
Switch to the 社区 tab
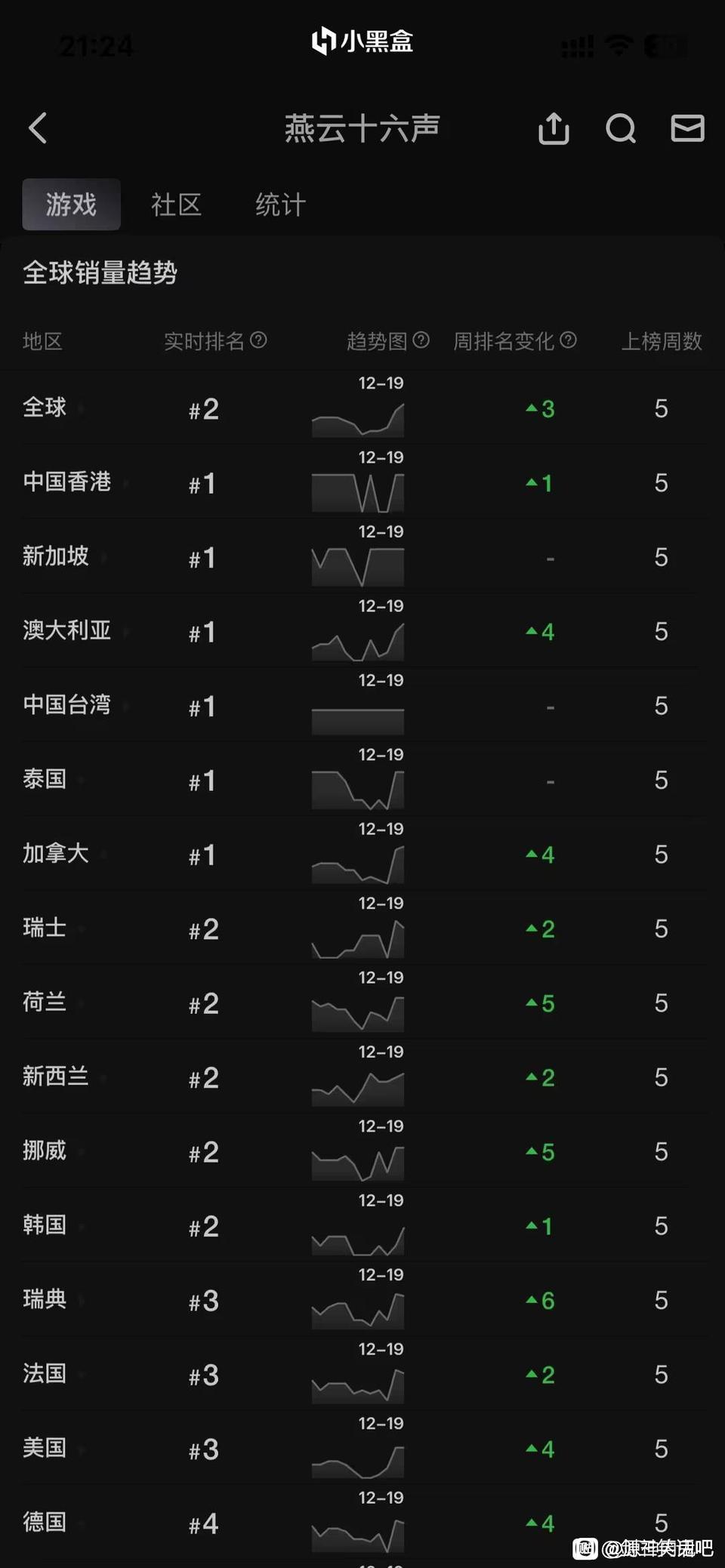[176, 205]
